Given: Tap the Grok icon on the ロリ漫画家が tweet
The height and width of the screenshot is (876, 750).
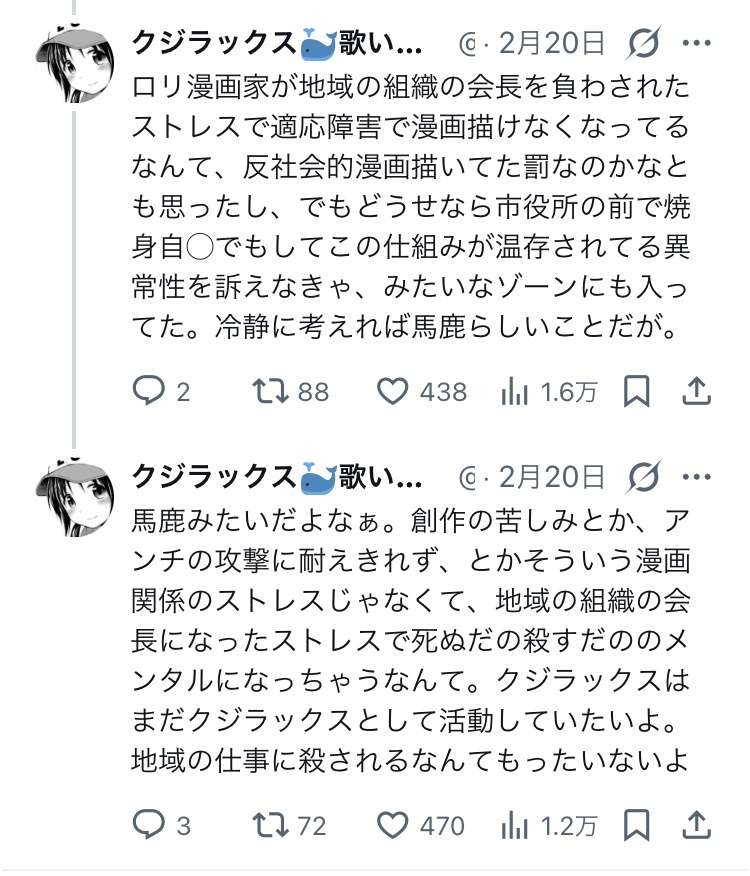Looking at the screenshot, I should point(645,44).
